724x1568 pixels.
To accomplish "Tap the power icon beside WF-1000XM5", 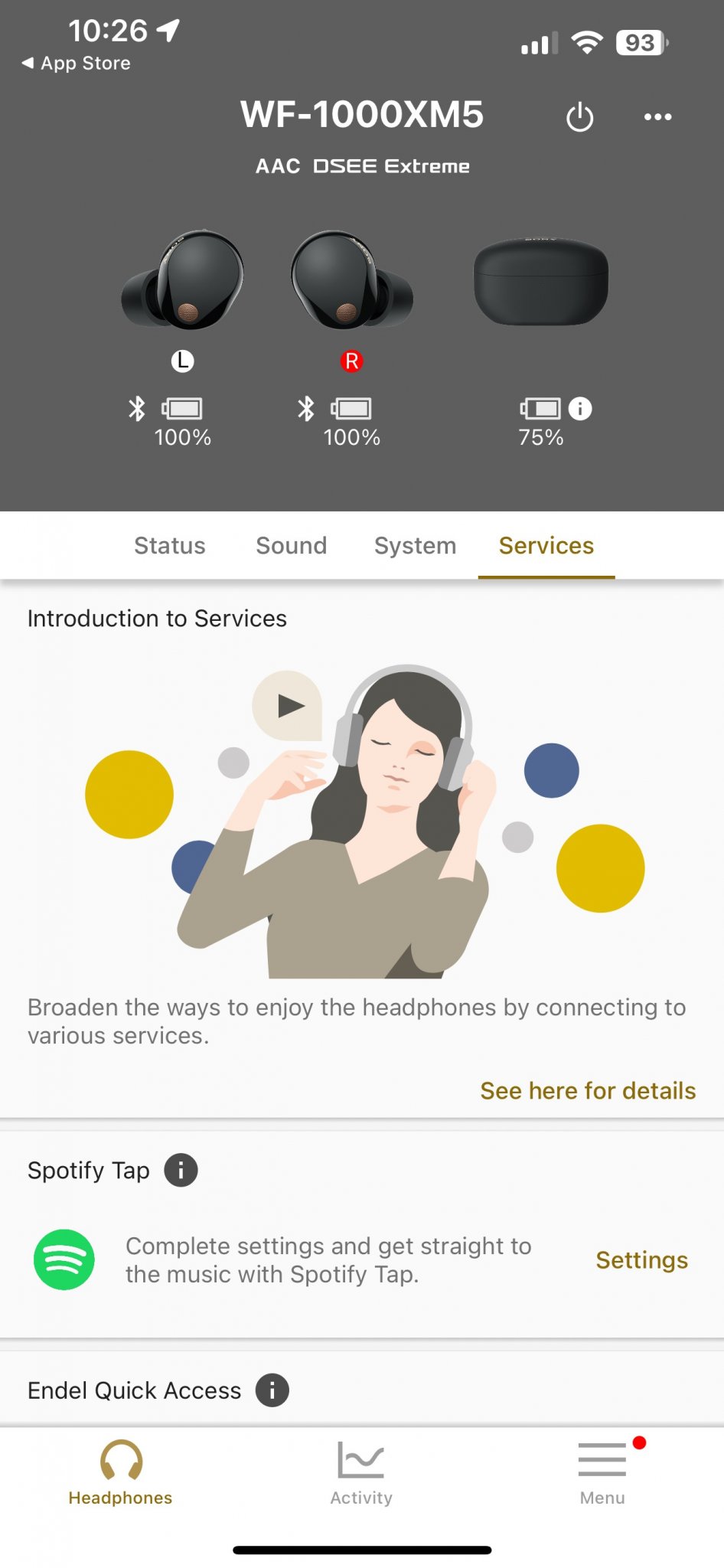I will pyautogui.click(x=579, y=117).
